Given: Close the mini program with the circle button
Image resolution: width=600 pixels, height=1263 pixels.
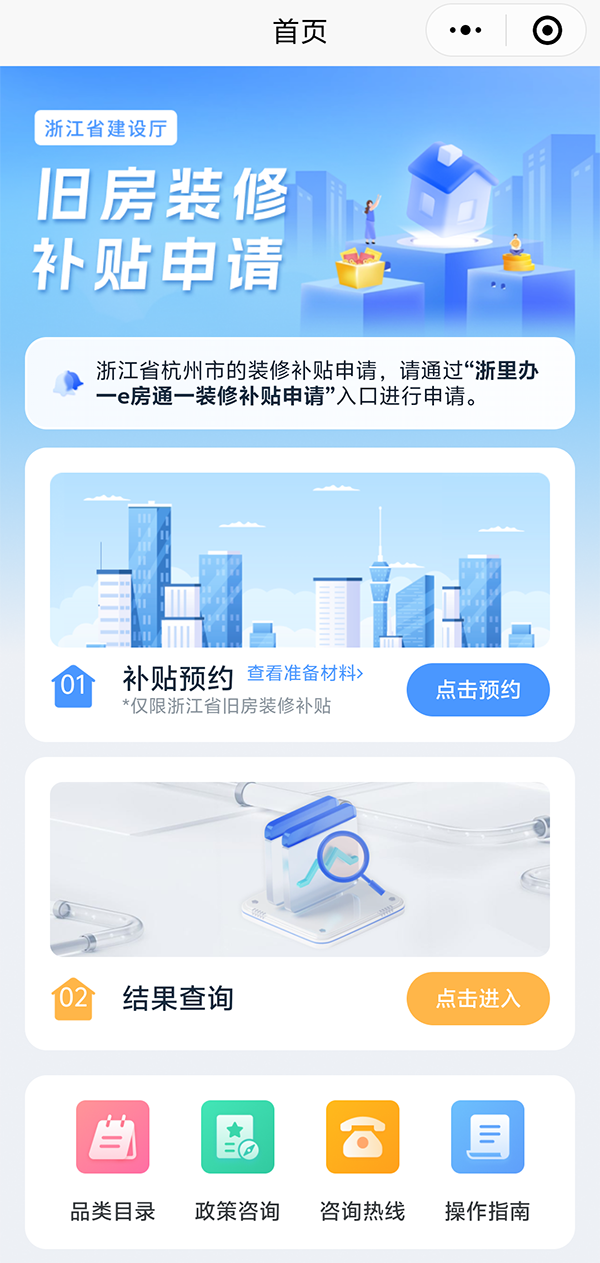Looking at the screenshot, I should coord(547,31).
